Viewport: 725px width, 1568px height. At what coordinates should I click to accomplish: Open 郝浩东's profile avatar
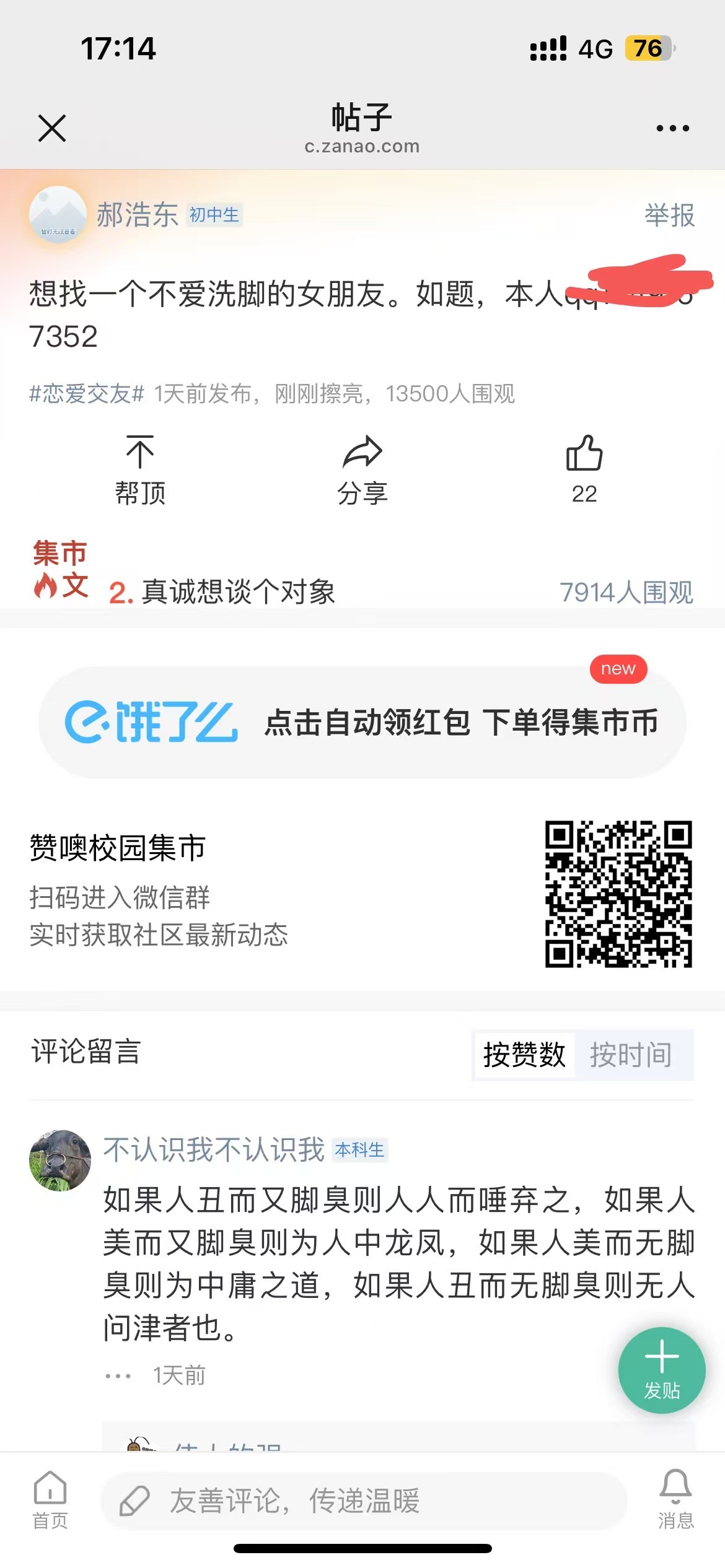click(58, 215)
